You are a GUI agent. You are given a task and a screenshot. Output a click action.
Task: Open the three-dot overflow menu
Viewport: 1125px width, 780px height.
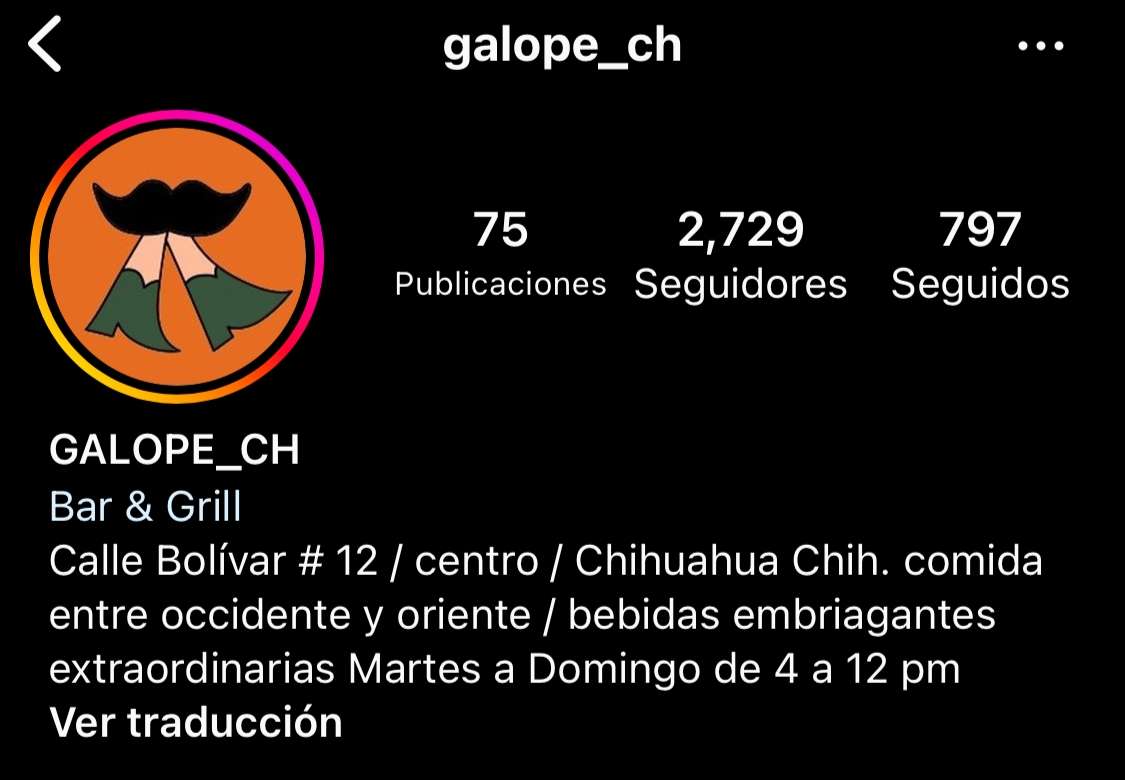click(x=1040, y=46)
